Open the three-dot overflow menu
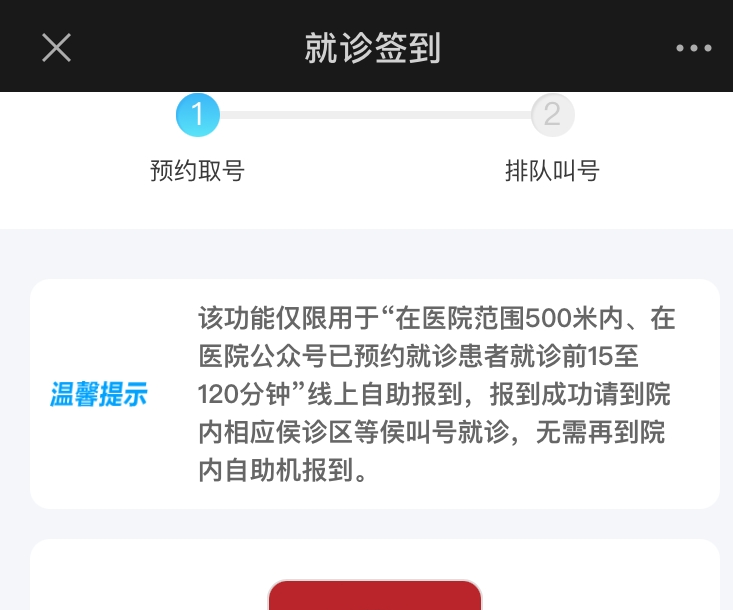 tap(693, 48)
